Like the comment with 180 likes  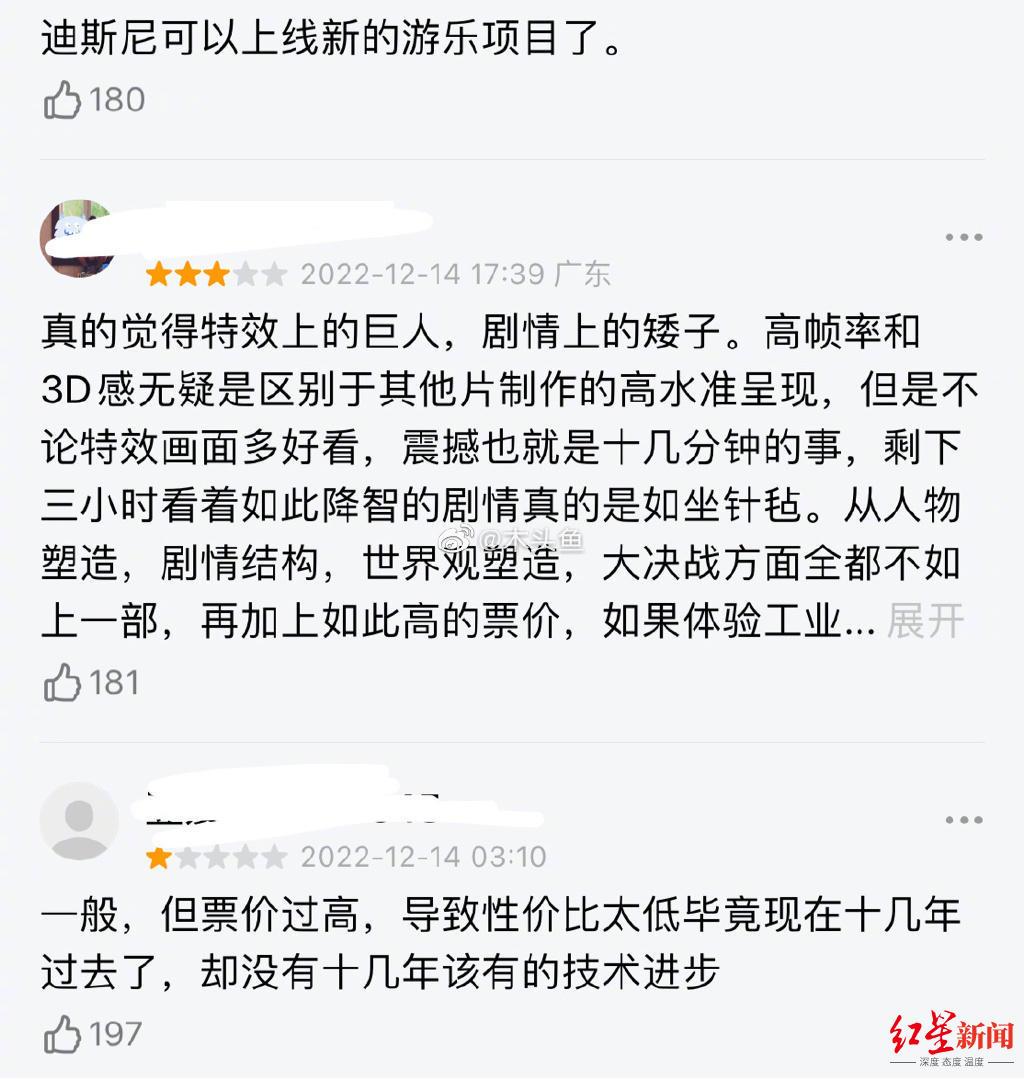coord(63,99)
